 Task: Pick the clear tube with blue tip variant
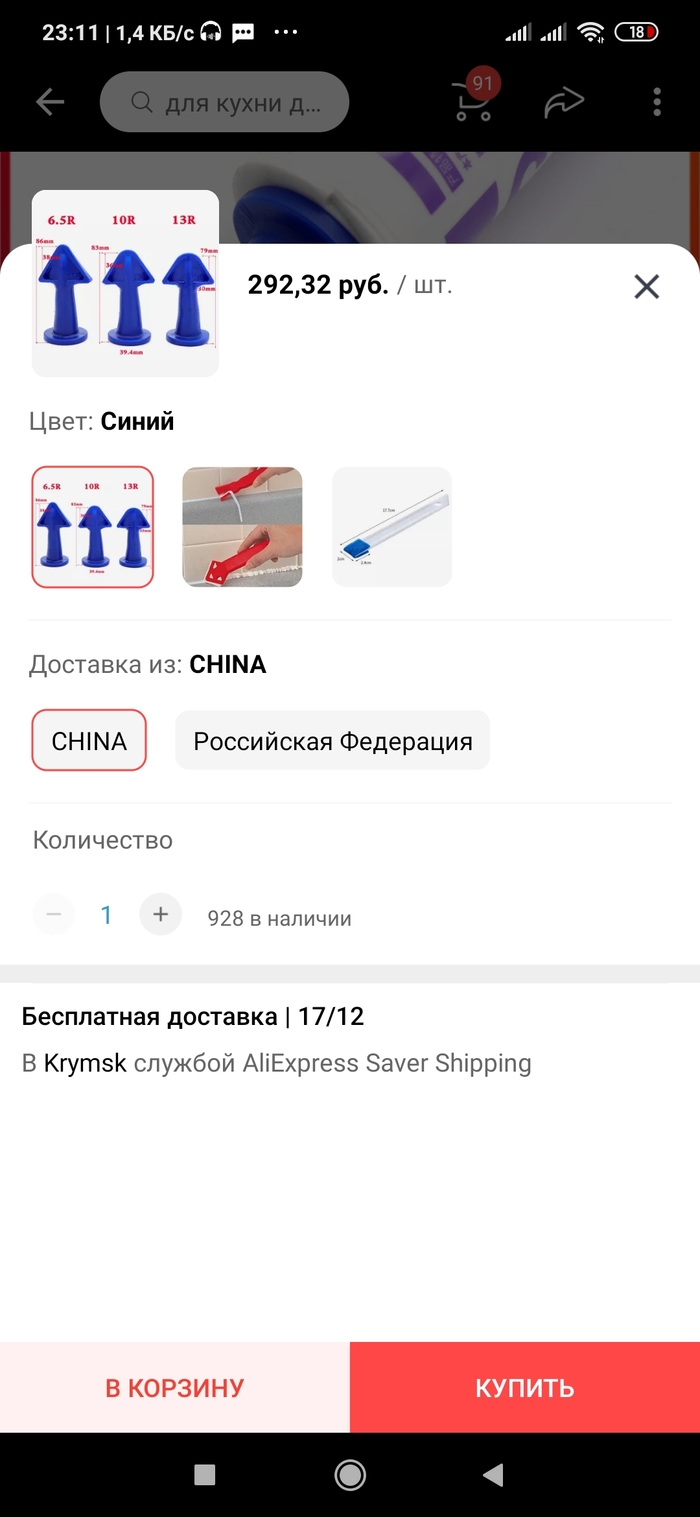(392, 527)
